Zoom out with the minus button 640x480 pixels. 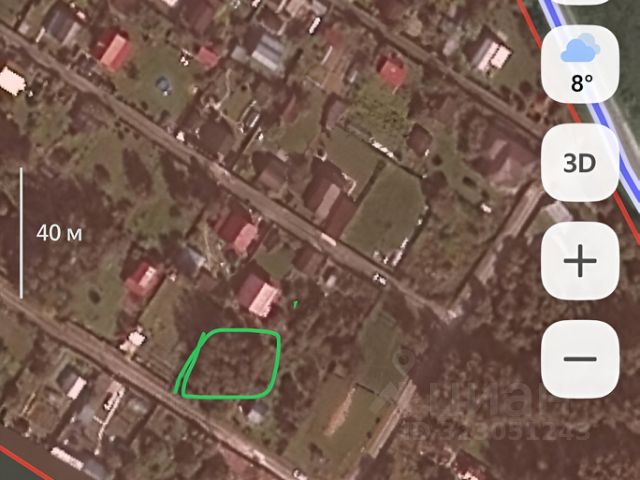580,360
